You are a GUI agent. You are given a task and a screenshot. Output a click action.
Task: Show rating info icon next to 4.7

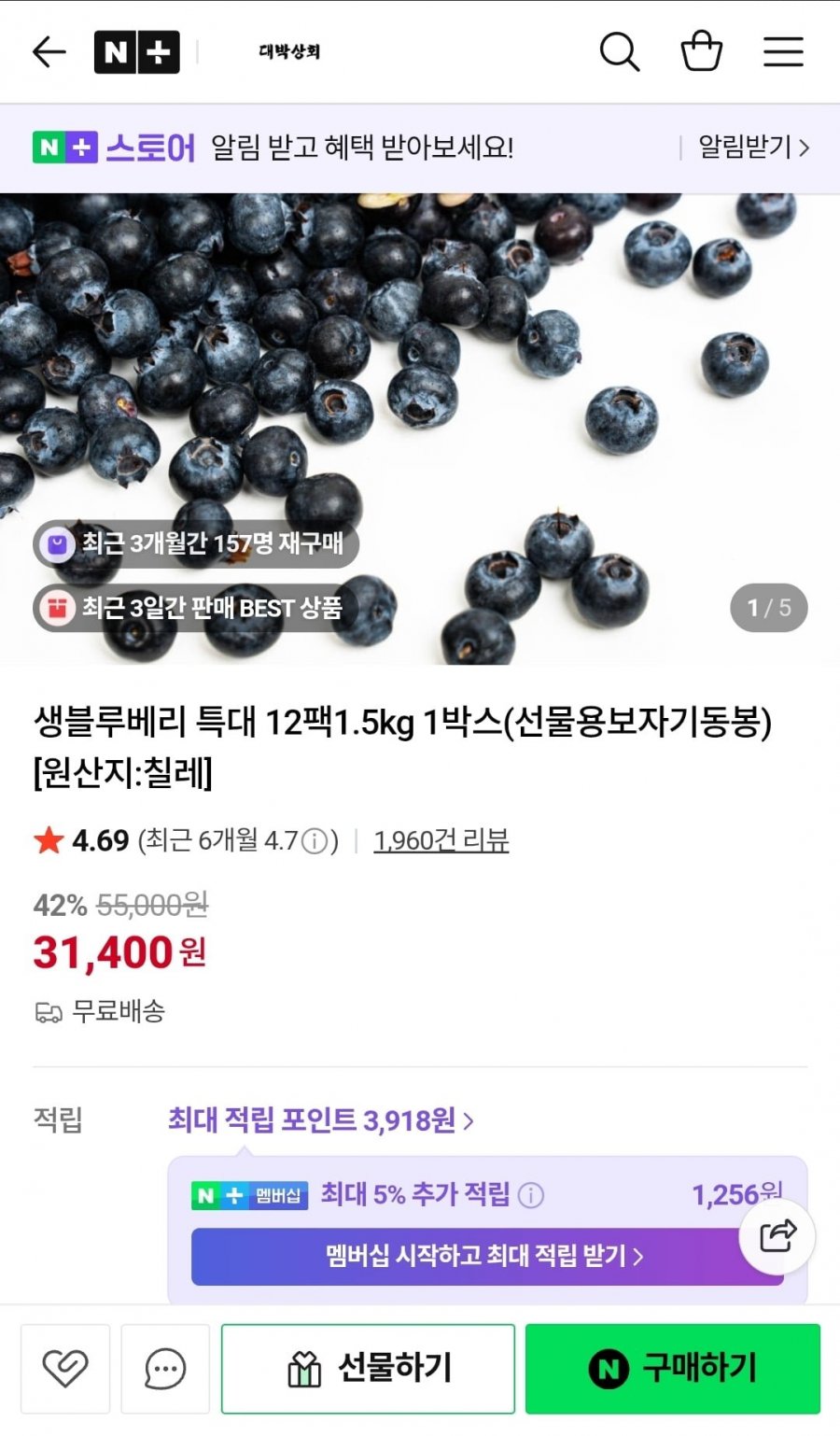[315, 842]
